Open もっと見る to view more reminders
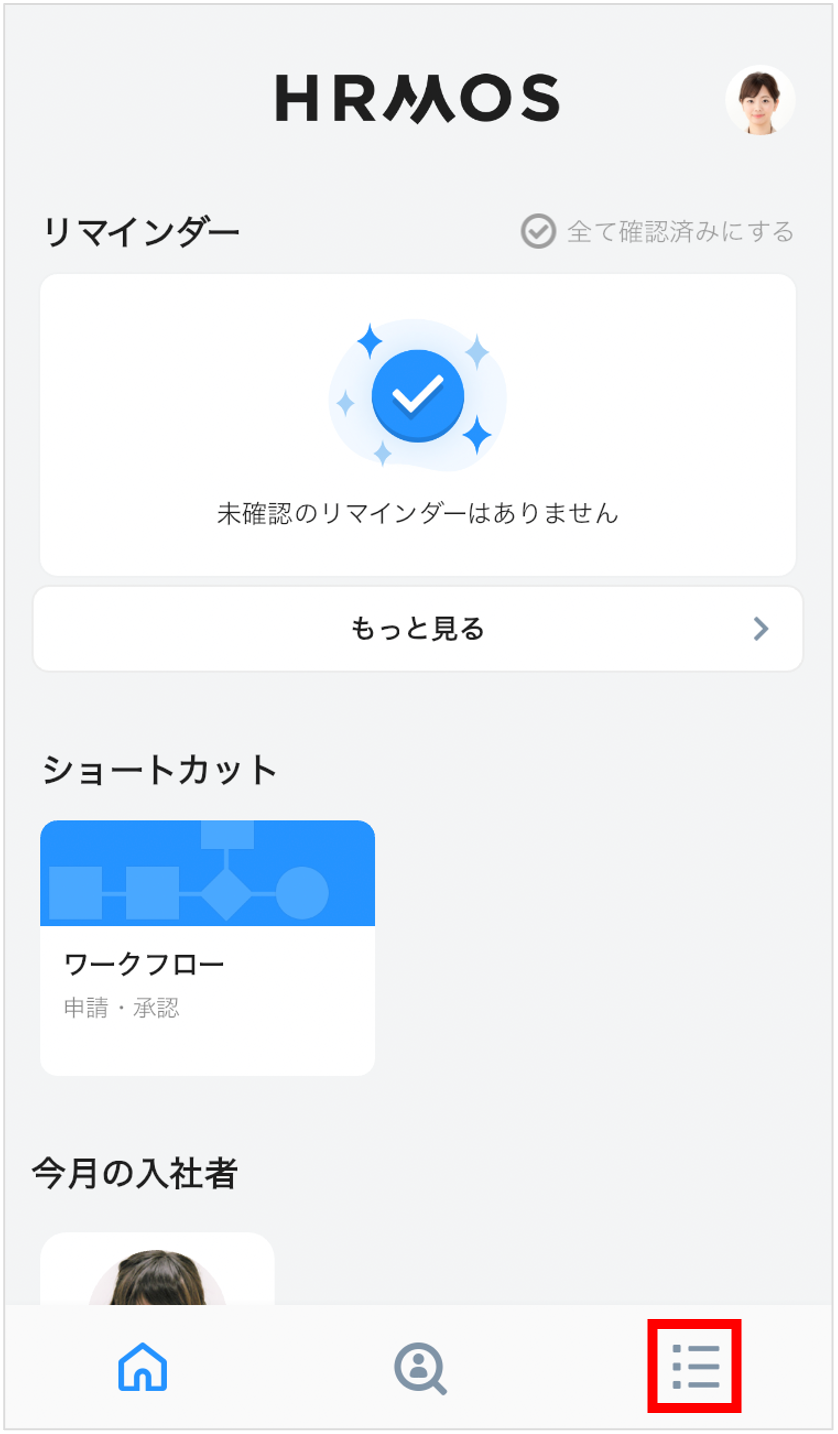This screenshot has height=1434, width=838. point(418,628)
